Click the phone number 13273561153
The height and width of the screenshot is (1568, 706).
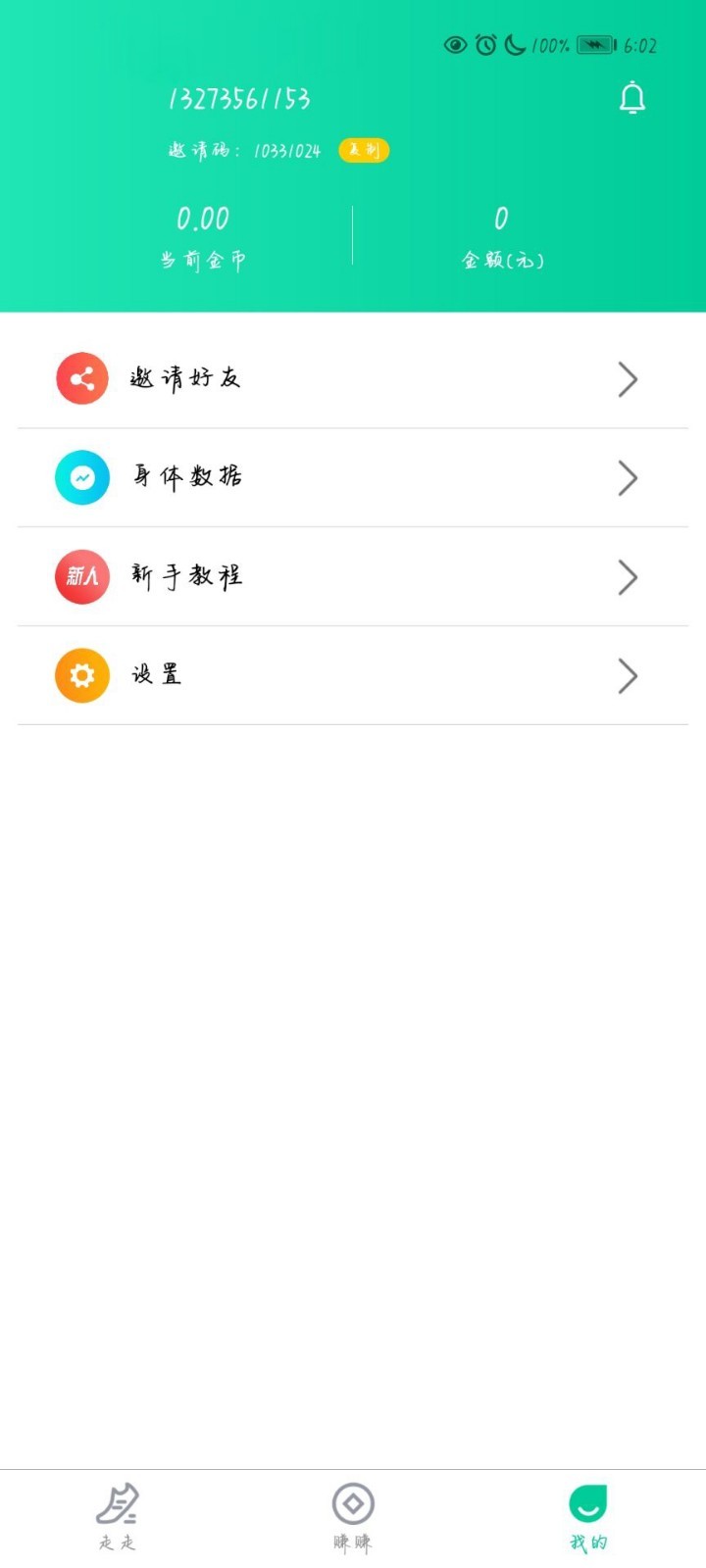coord(240,98)
